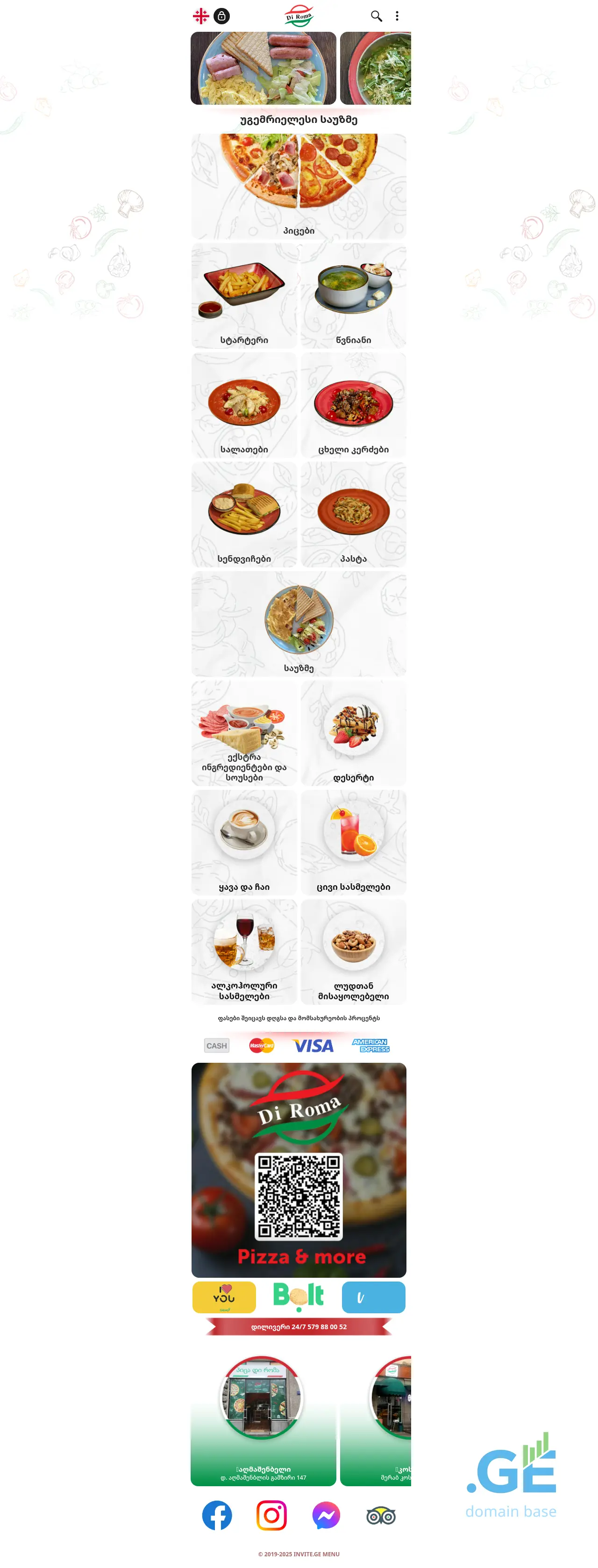Open the სტარტერი category
The height and width of the screenshot is (1568, 598).
pos(244,296)
